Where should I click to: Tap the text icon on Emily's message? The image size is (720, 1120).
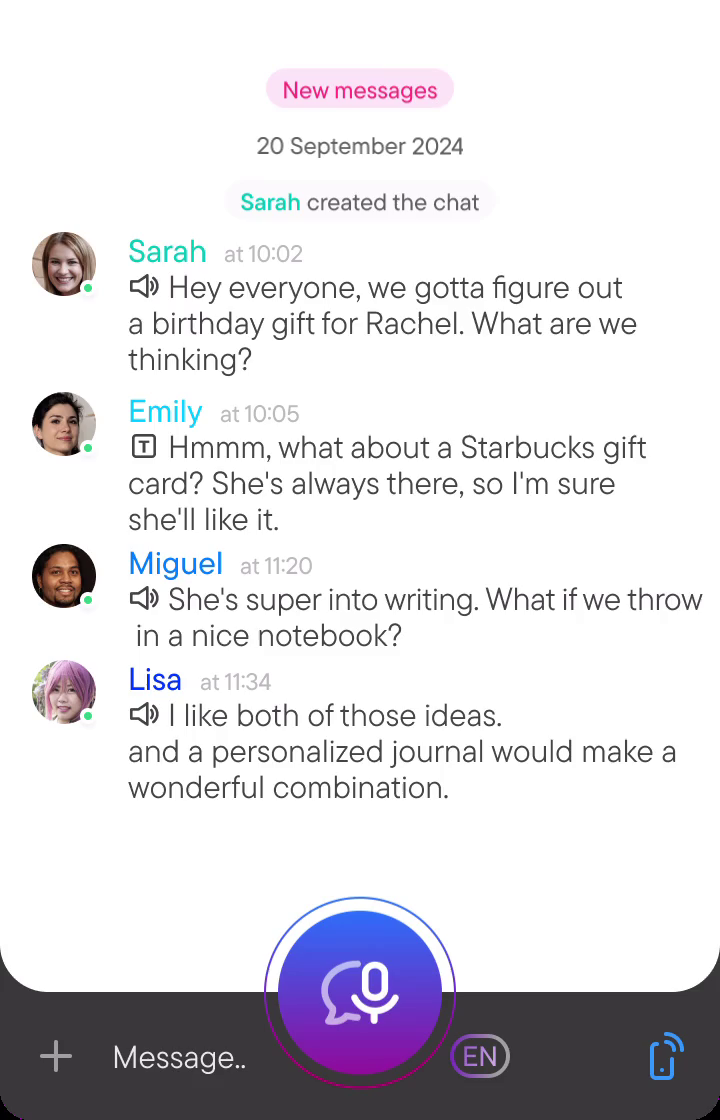[x=144, y=447]
